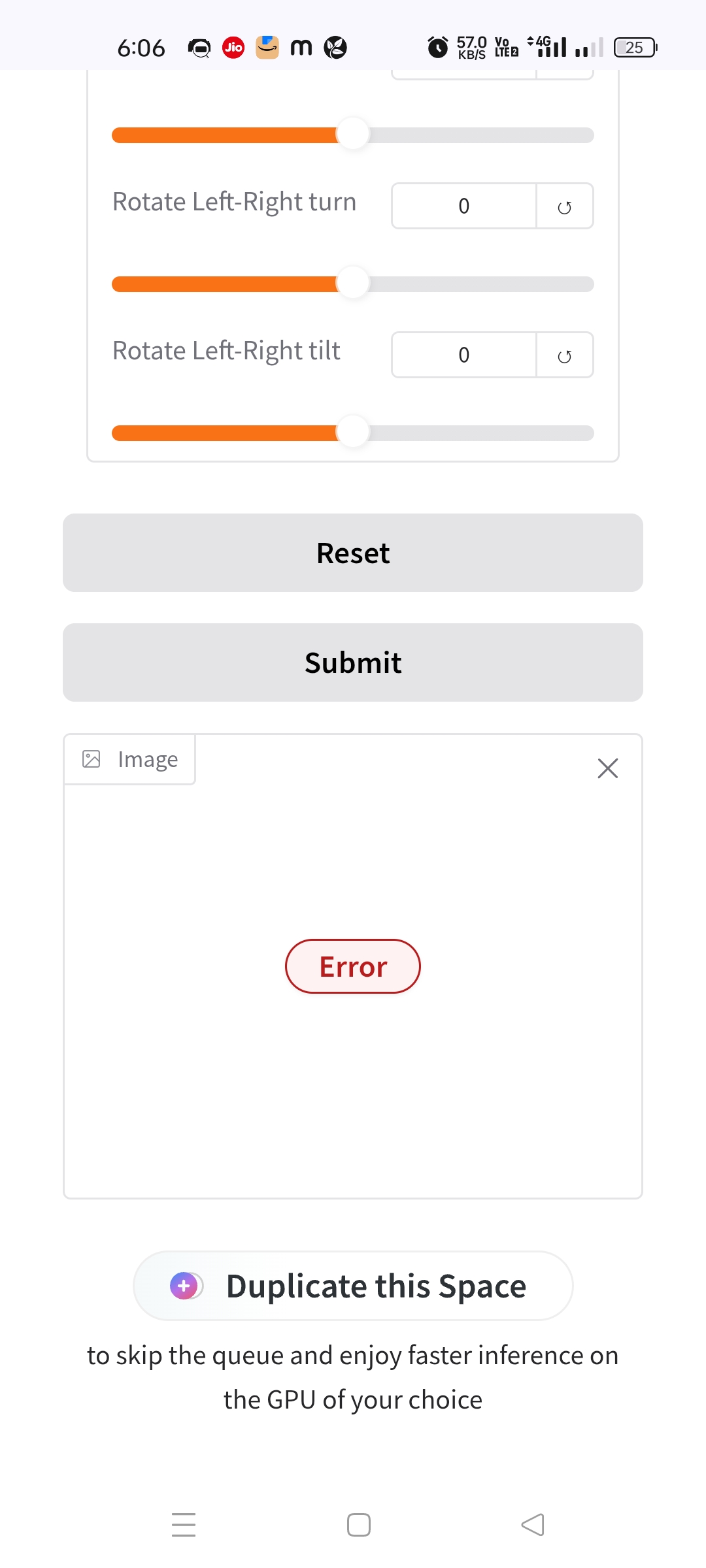706x1568 pixels.
Task: Go back using the system back button
Action: coord(533,1525)
